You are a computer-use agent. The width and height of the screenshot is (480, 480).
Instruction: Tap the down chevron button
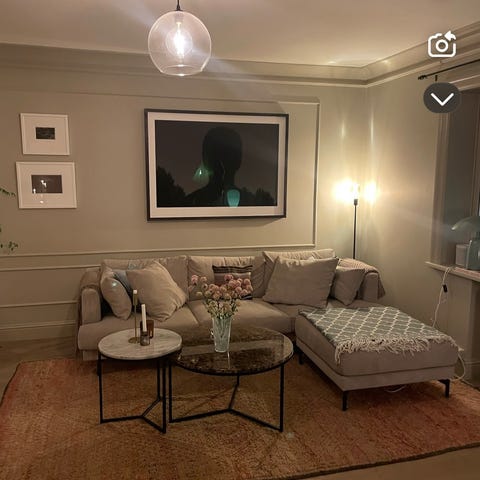pyautogui.click(x=442, y=98)
